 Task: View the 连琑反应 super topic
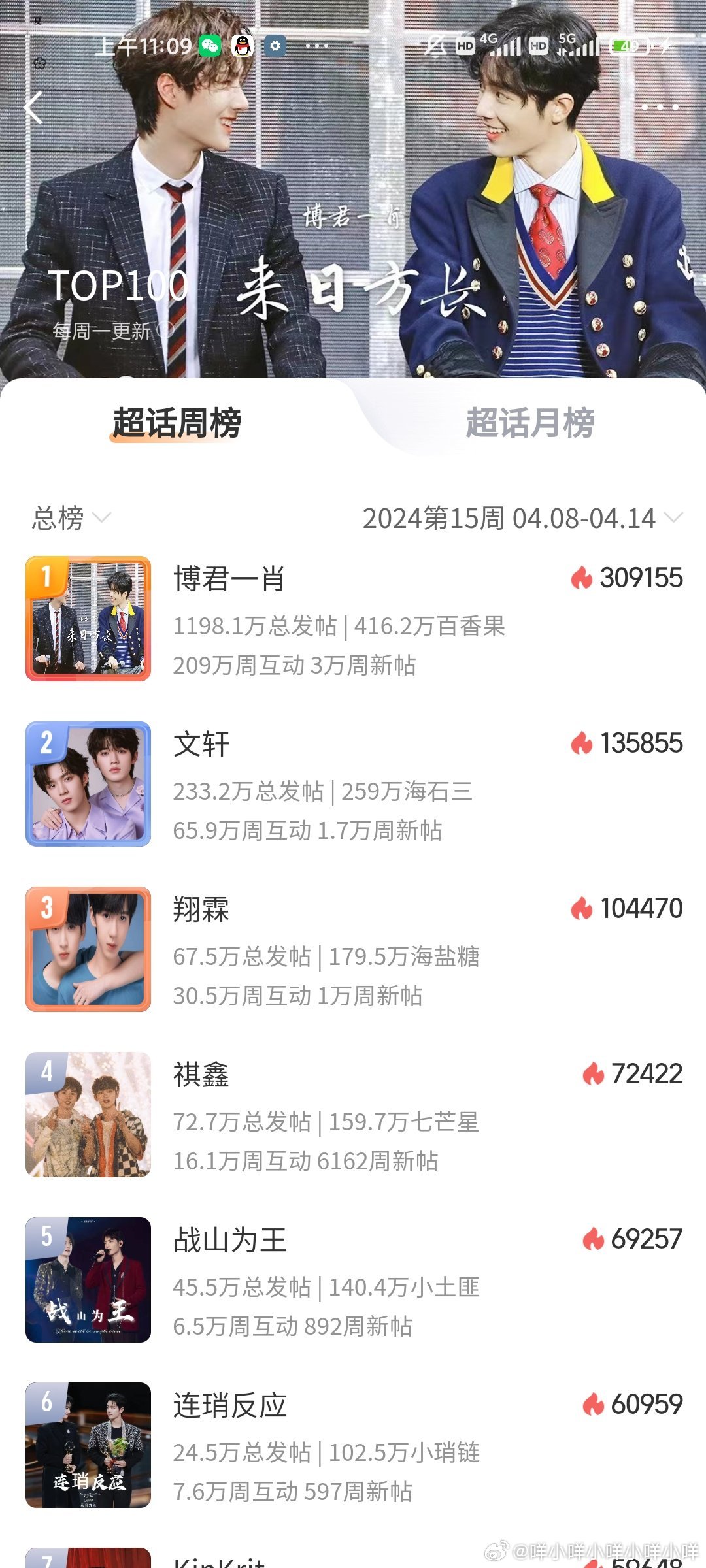230,1406
